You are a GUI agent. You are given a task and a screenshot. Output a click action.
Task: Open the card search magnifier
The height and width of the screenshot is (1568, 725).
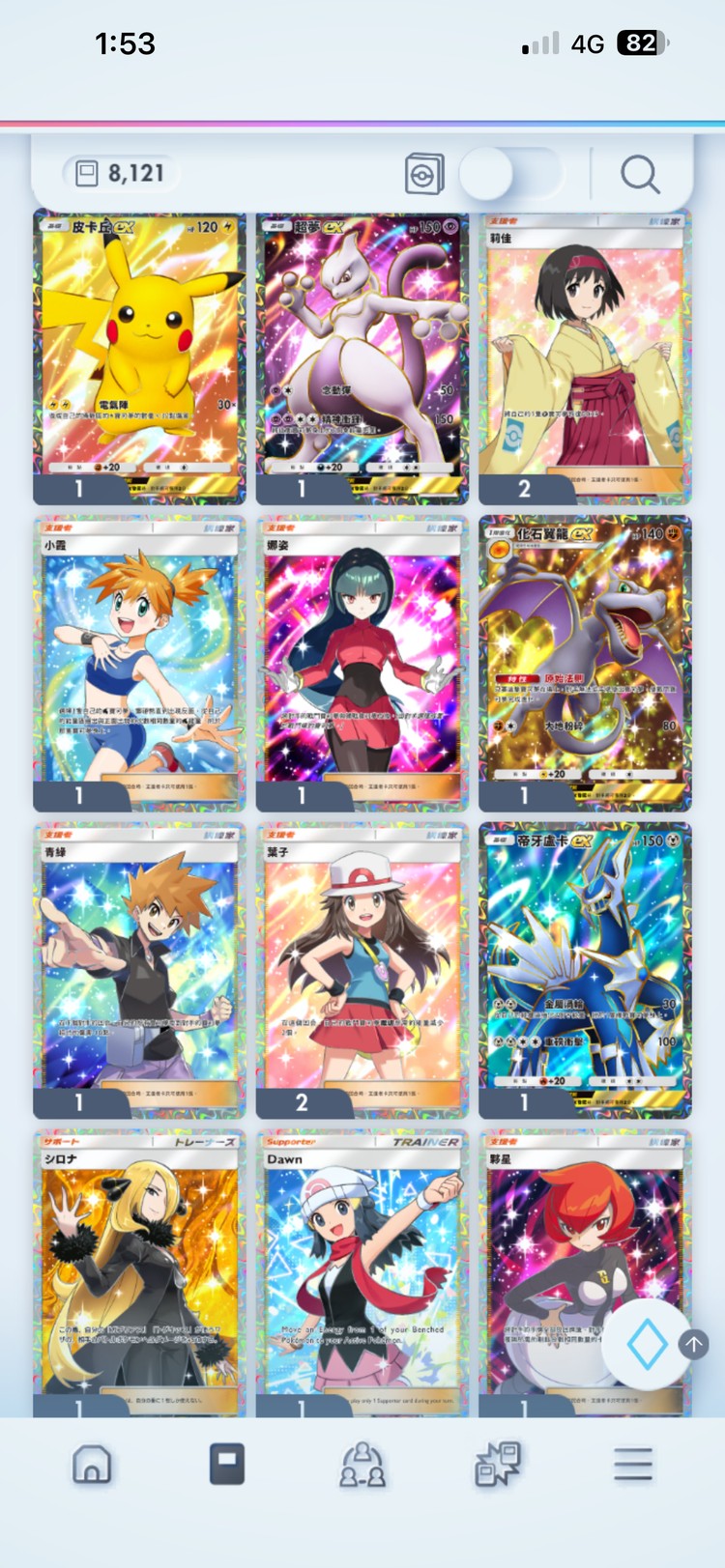(639, 175)
